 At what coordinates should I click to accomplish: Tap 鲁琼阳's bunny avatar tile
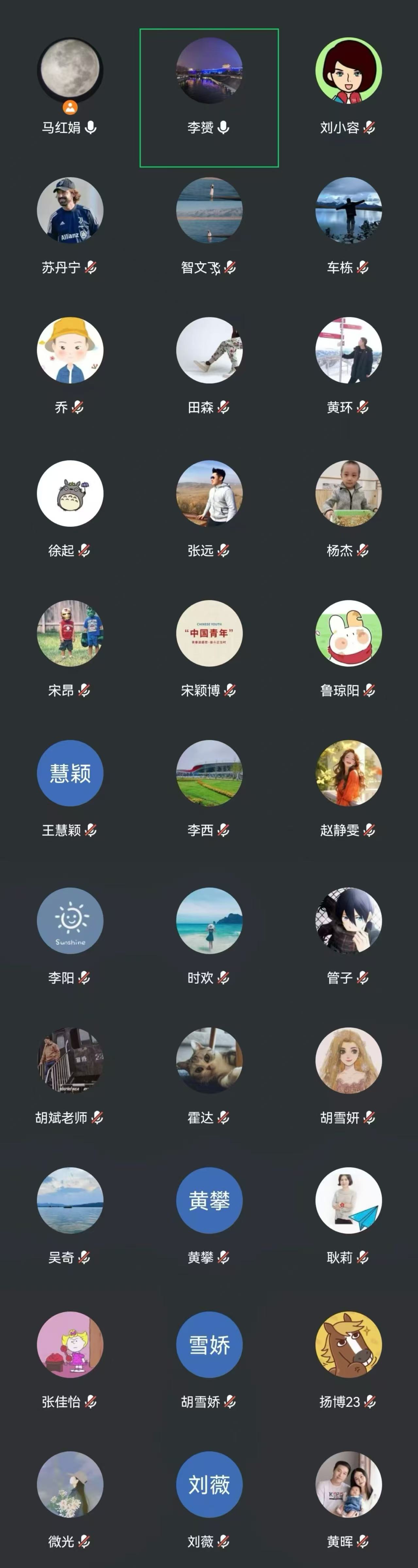348,633
